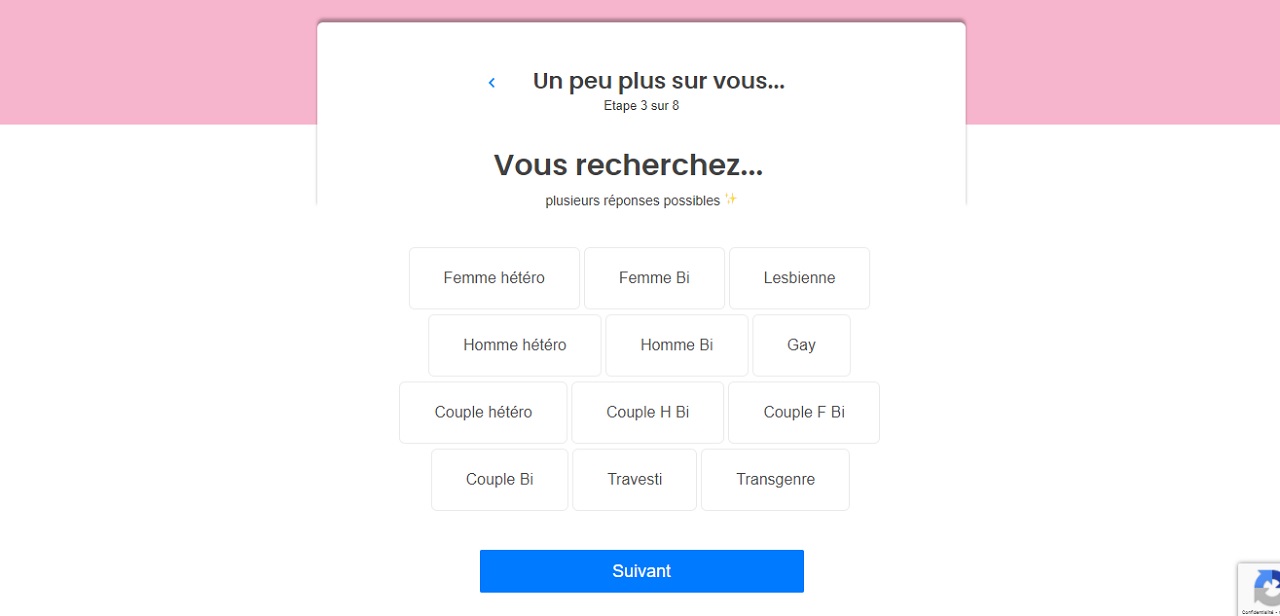Go back with the left arrow
Screen dimensions: 1280x616
click(x=491, y=83)
